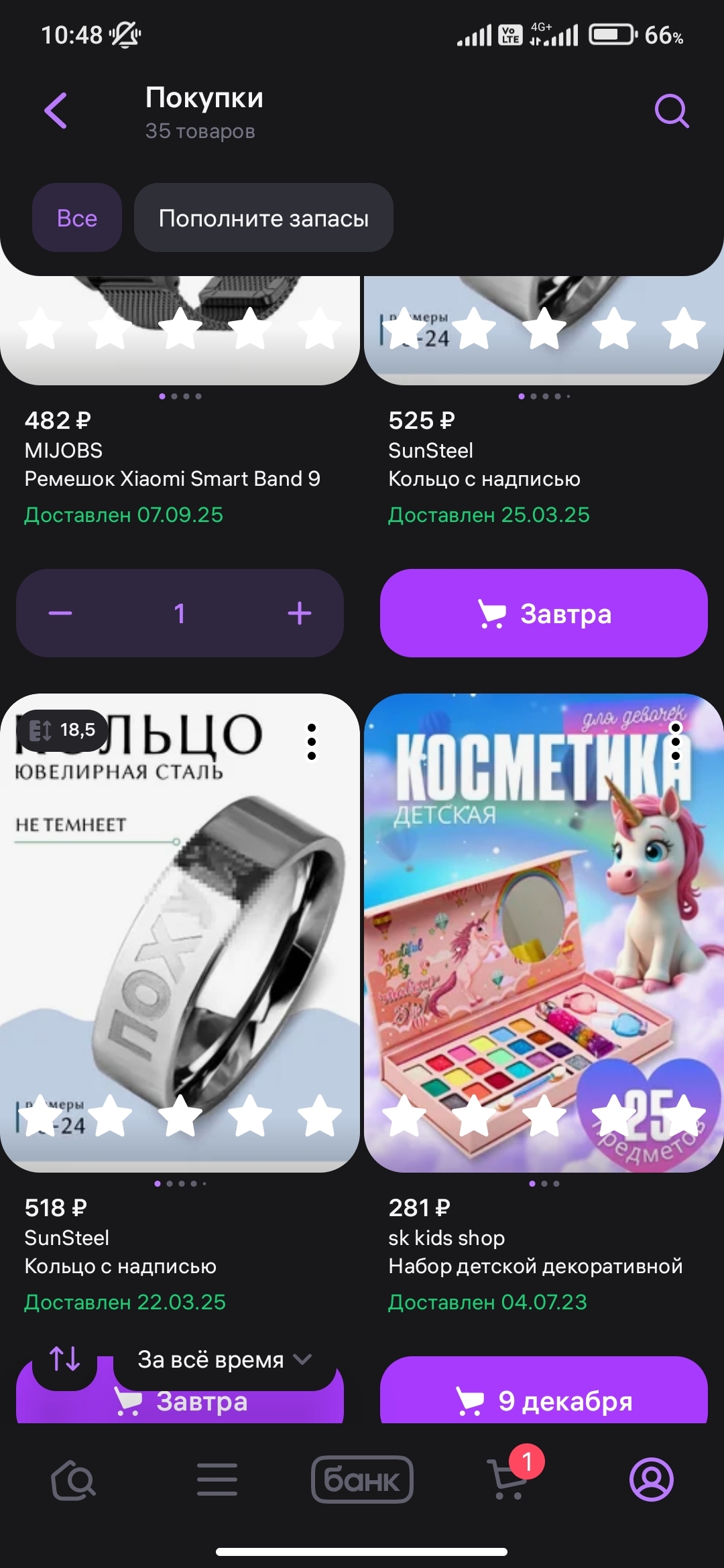Increase quantity of Xiaomi Smart Band strap
The height and width of the screenshot is (1568, 724).
tap(299, 613)
